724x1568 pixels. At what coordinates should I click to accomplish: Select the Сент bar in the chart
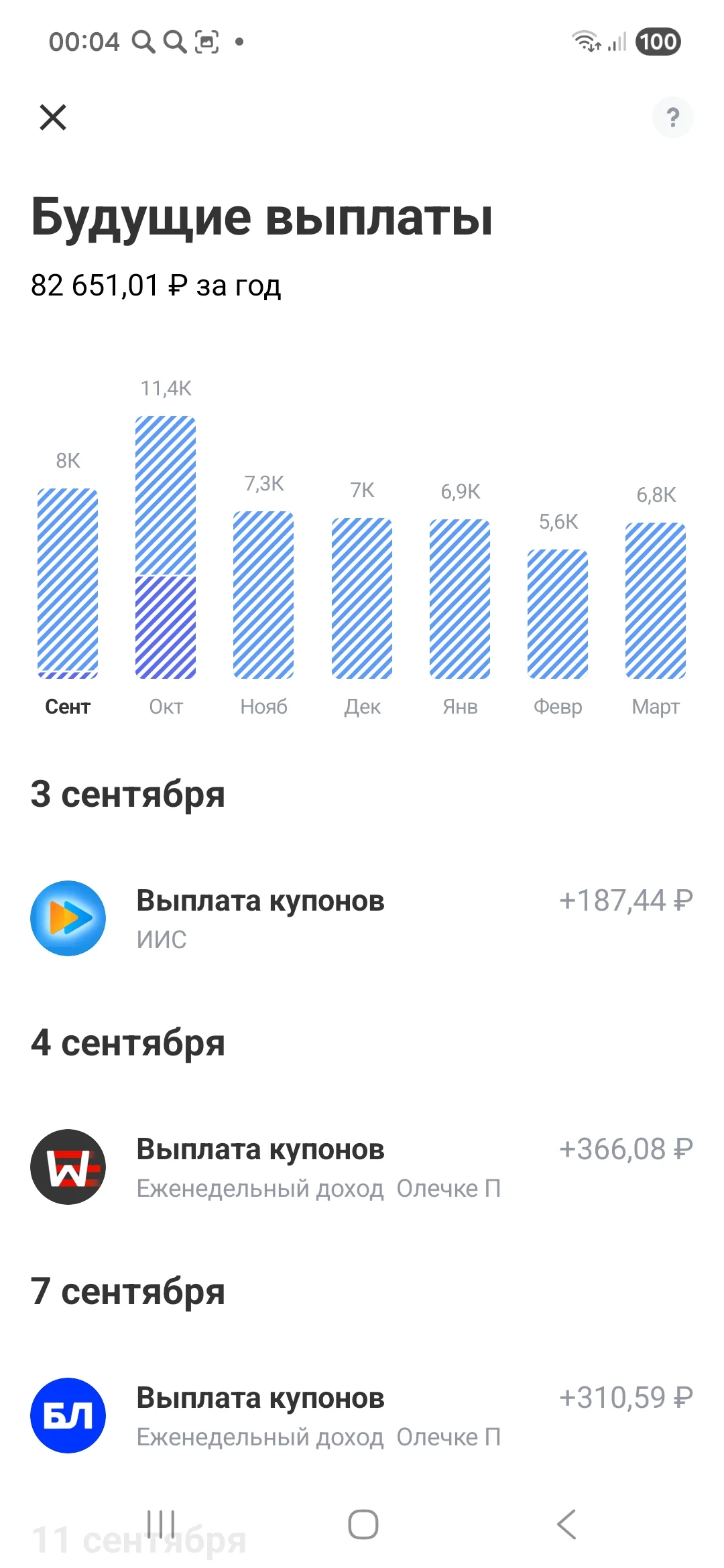(68, 583)
